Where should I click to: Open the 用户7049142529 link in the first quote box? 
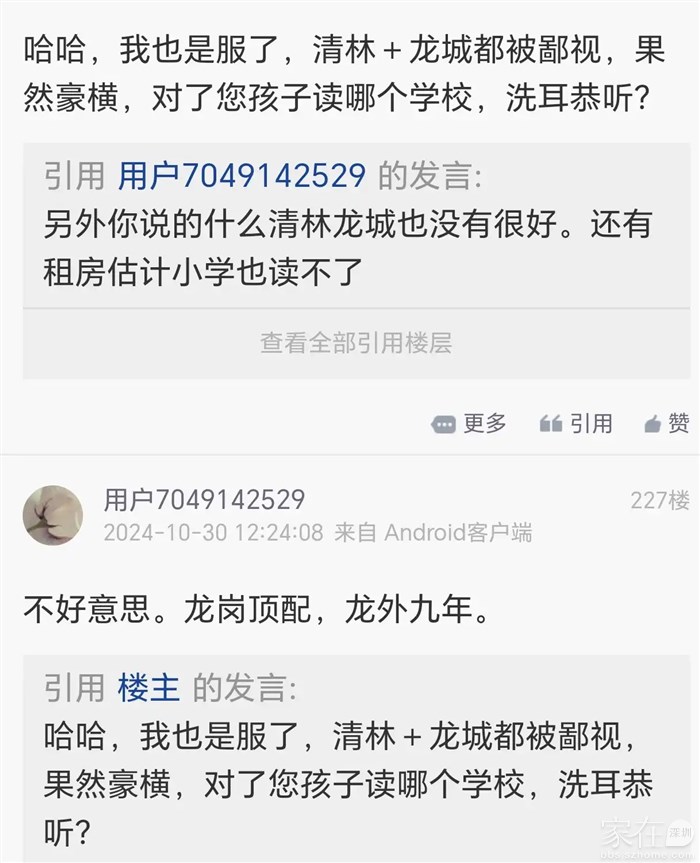click(242, 176)
